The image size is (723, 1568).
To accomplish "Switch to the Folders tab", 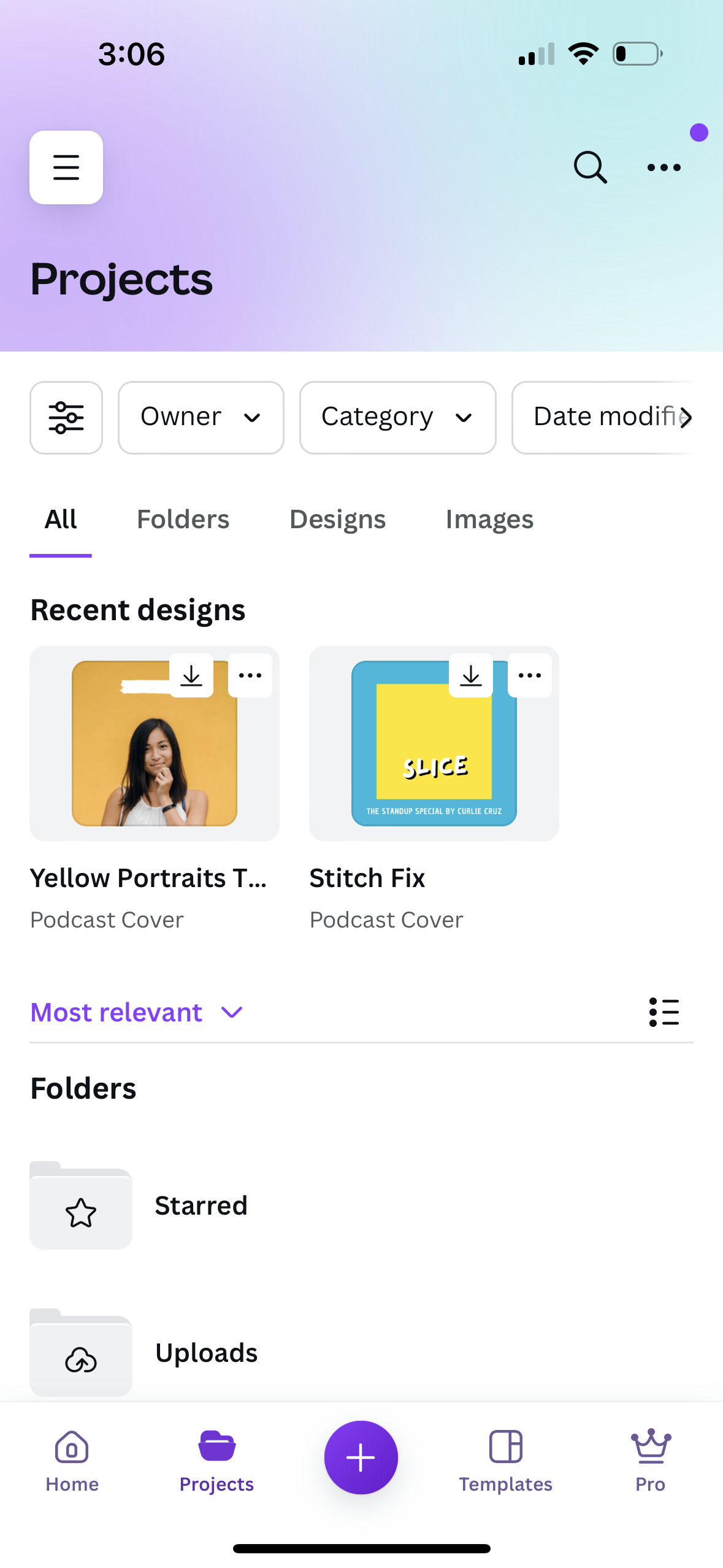I will click(183, 519).
